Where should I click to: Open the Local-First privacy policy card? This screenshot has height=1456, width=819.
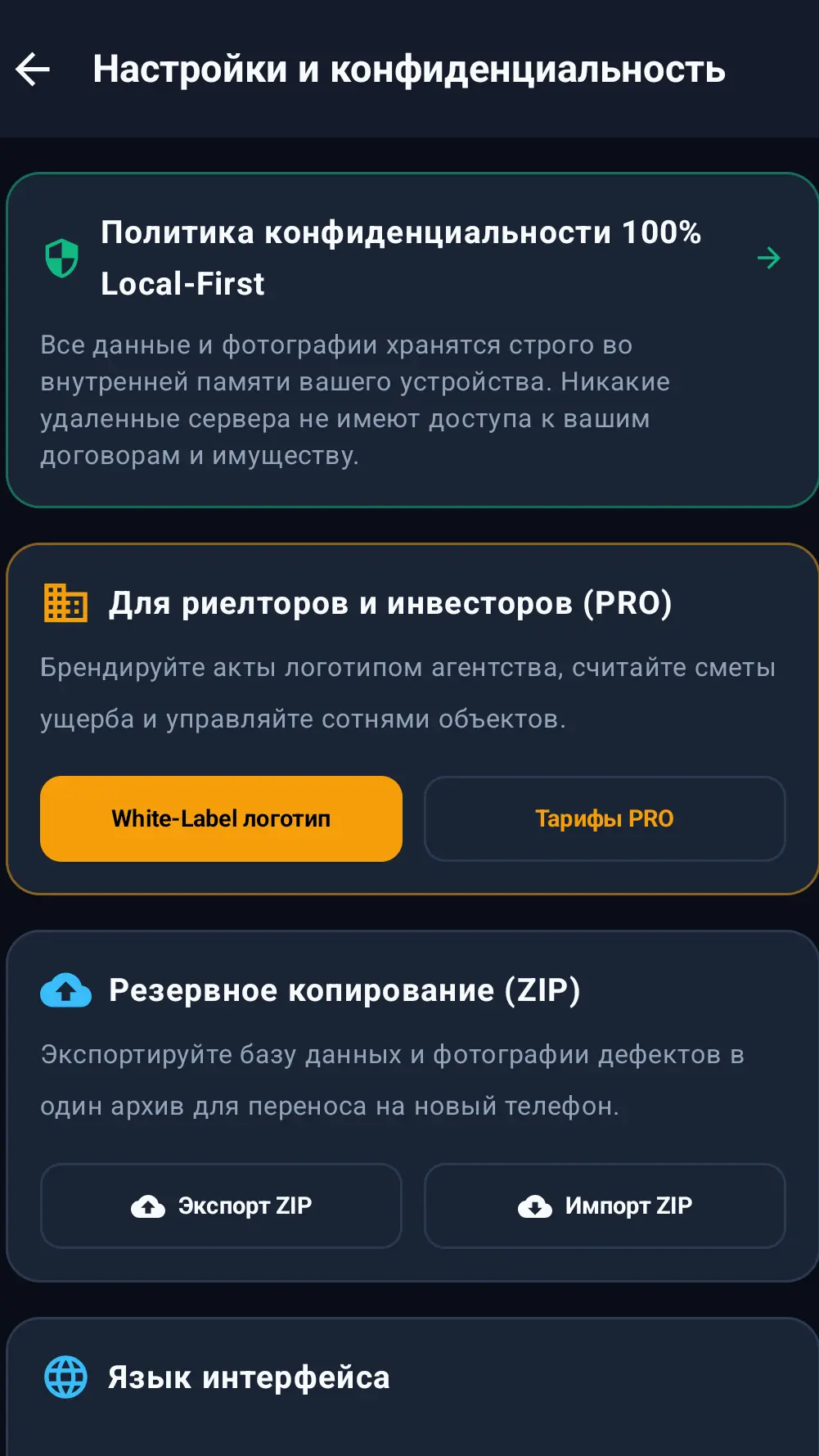tap(412, 340)
